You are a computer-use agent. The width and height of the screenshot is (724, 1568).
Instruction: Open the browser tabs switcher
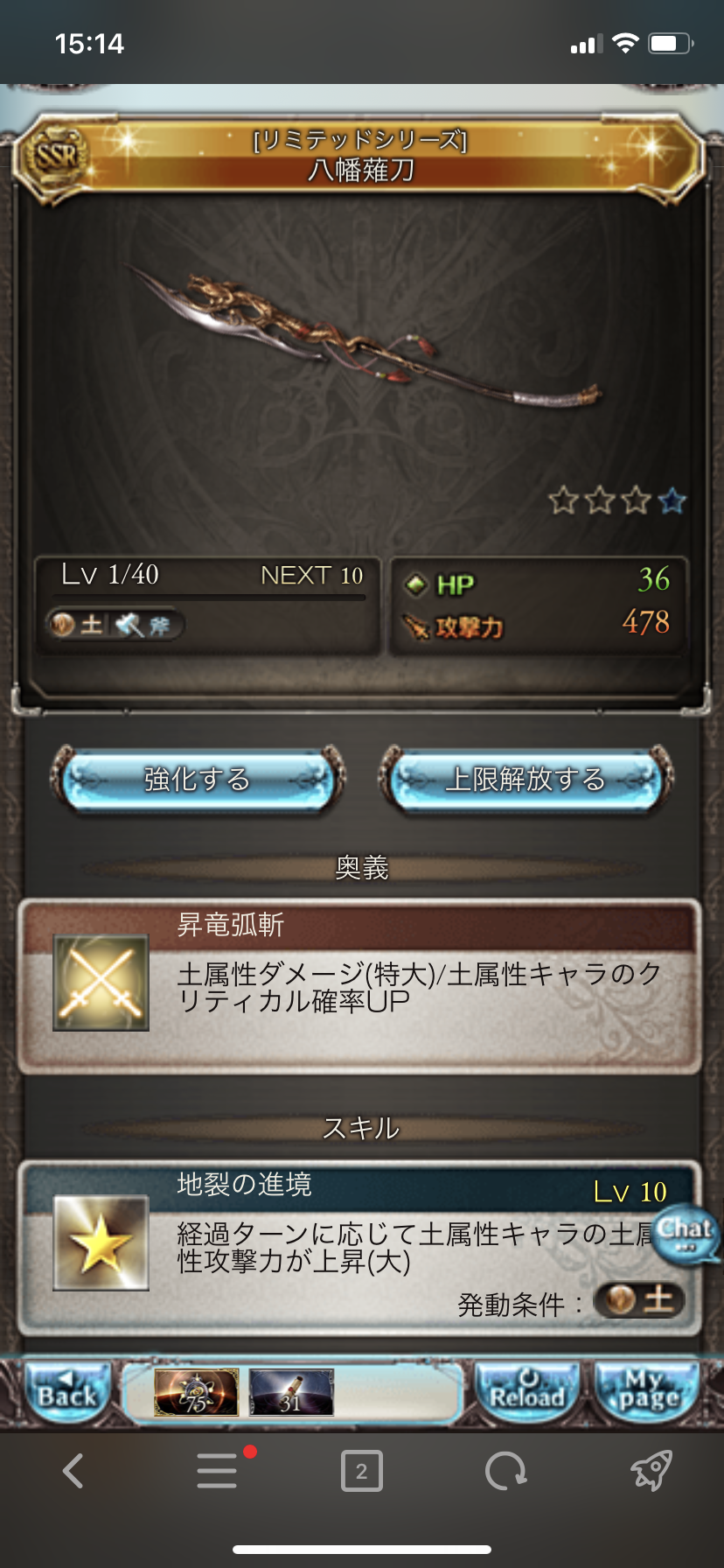point(361,1471)
